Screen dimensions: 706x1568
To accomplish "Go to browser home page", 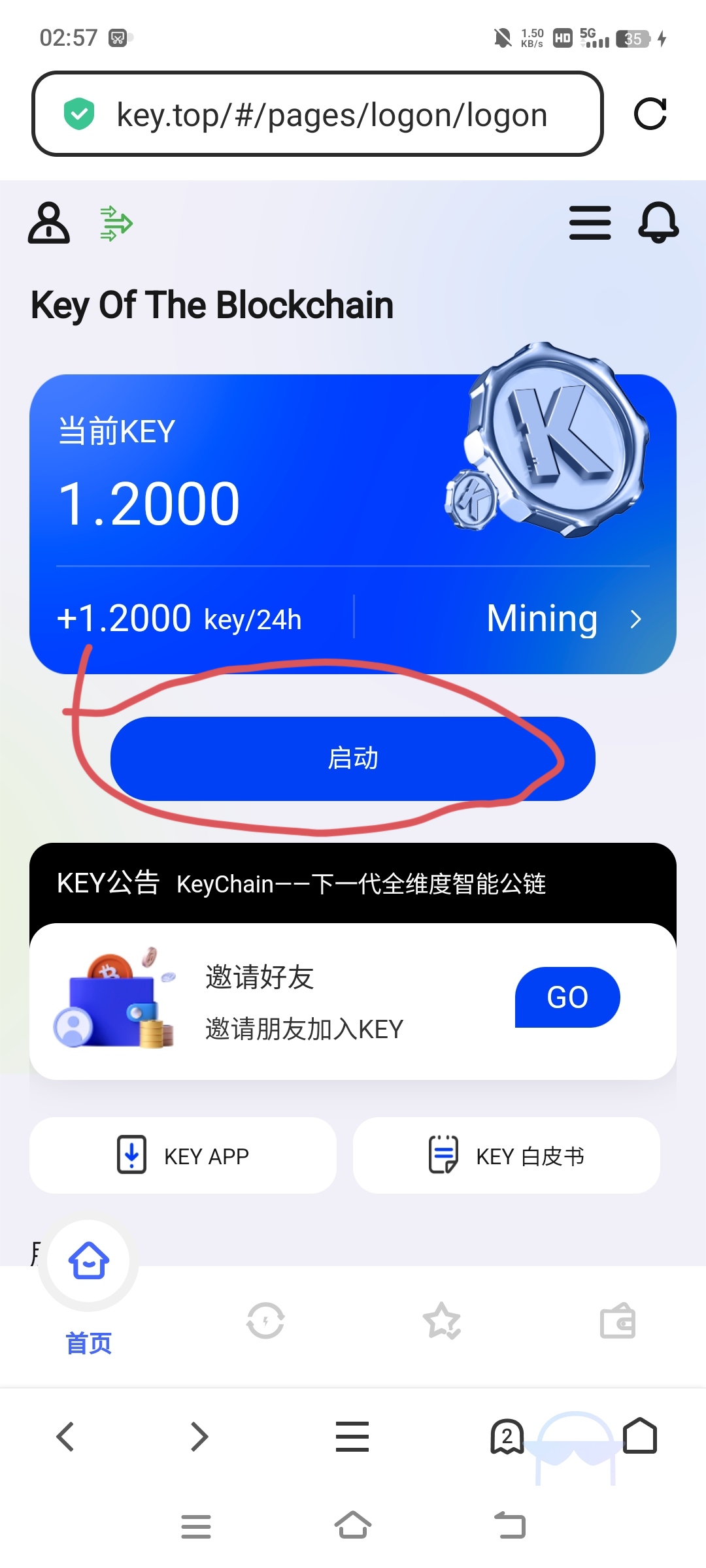I will click(x=640, y=1435).
